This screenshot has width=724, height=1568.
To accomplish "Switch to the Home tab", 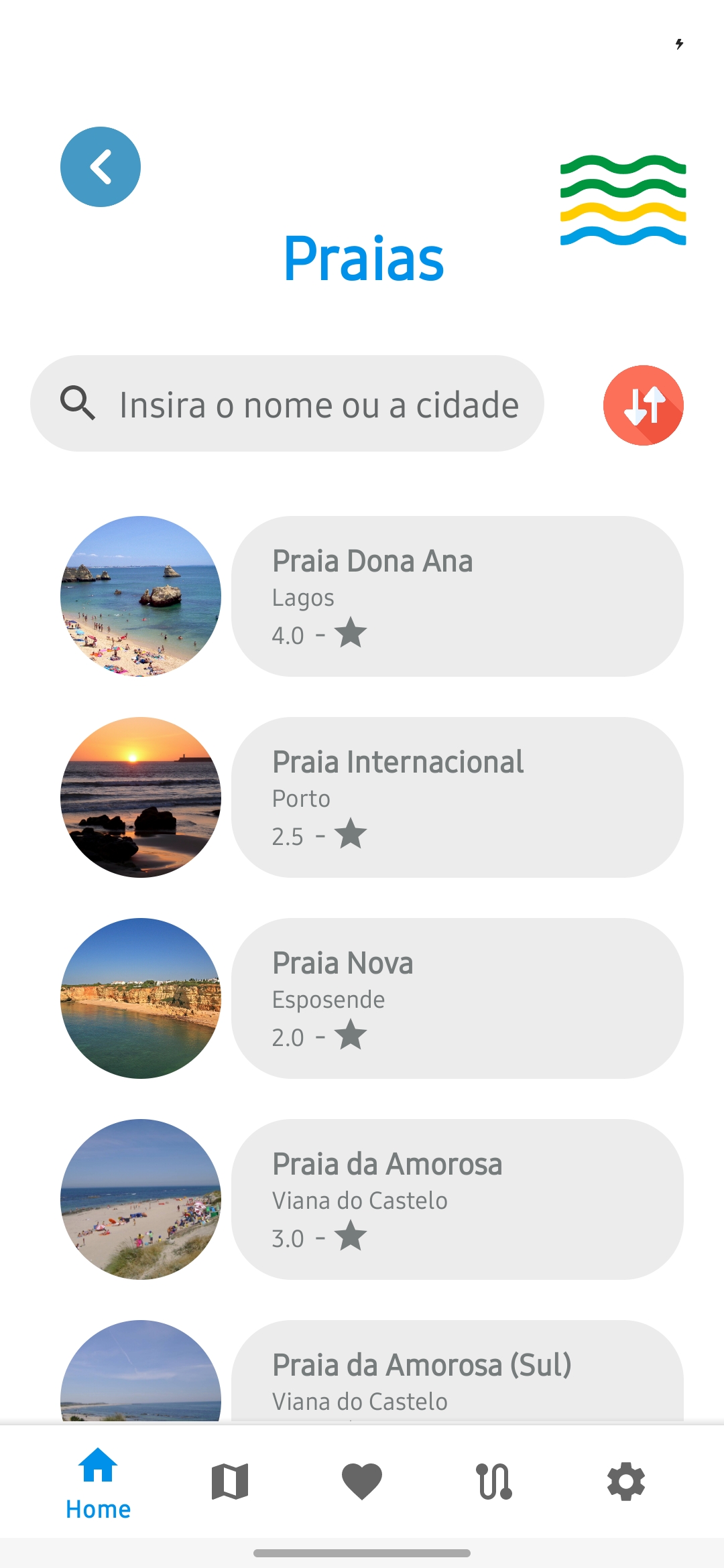I will click(98, 1482).
